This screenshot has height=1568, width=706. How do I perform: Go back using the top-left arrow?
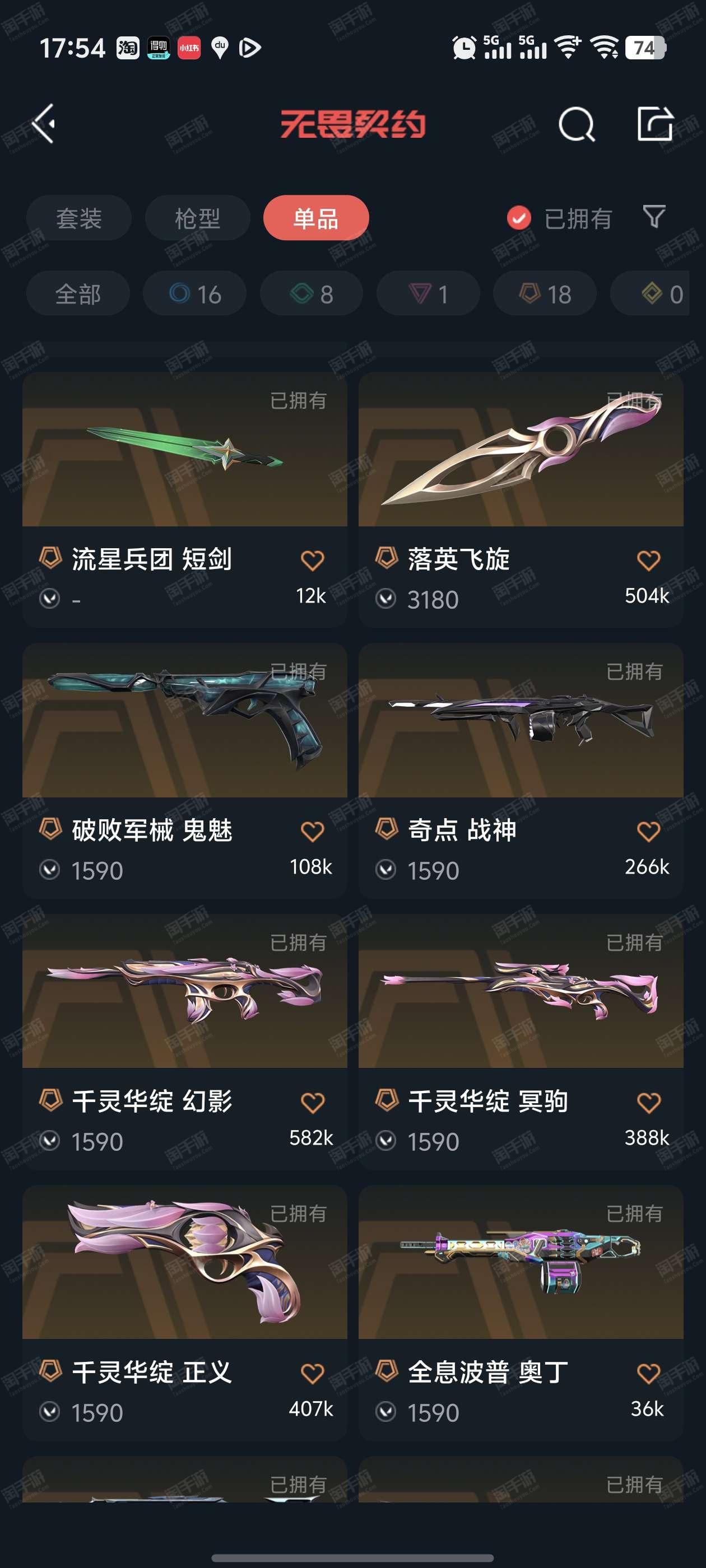click(x=44, y=124)
